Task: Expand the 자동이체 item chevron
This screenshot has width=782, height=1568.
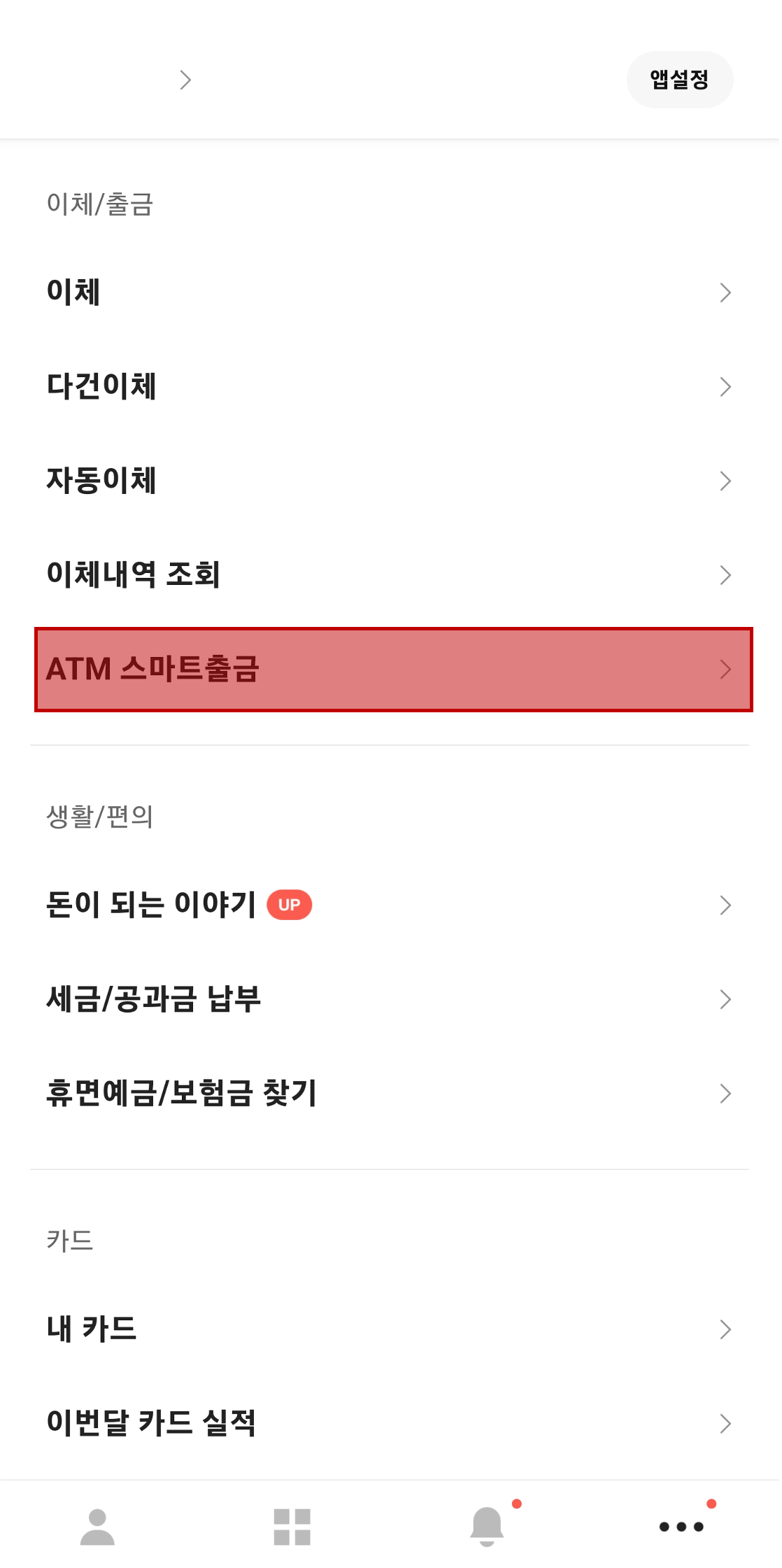Action: (x=726, y=480)
